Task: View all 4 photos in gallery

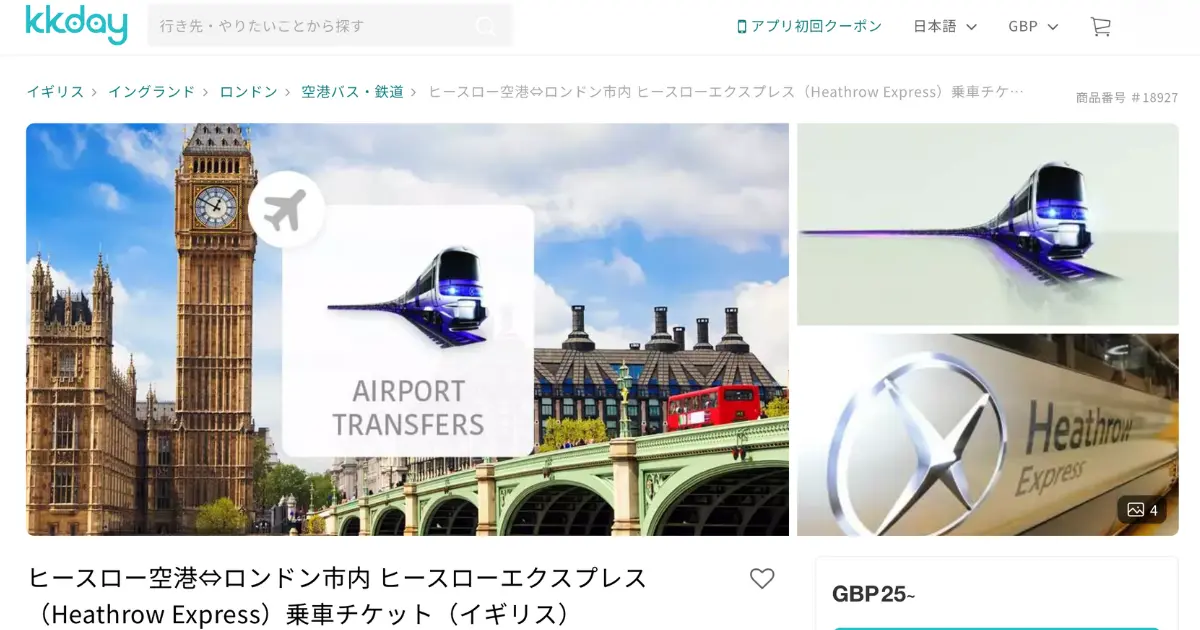Action: click(x=1142, y=510)
